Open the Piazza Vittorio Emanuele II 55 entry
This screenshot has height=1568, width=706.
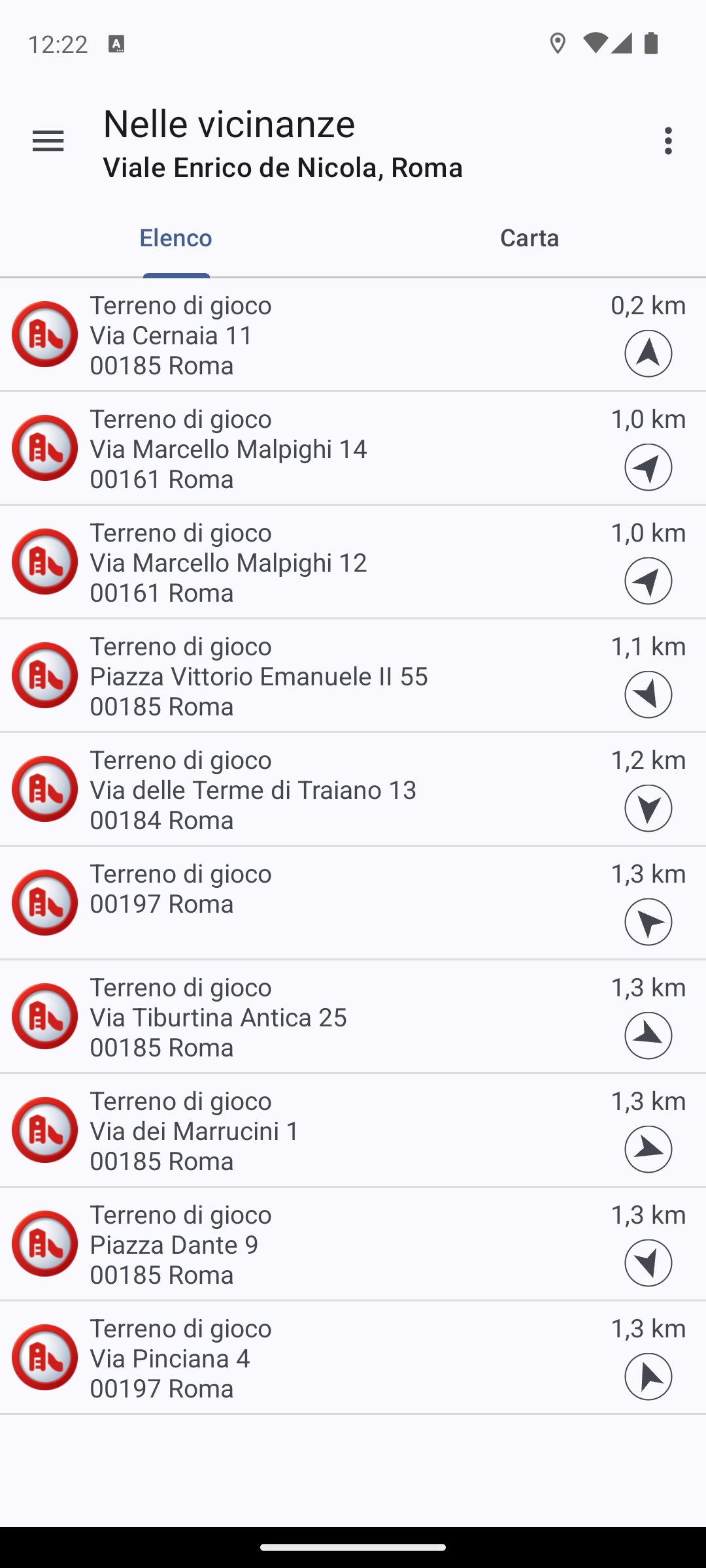(353, 676)
